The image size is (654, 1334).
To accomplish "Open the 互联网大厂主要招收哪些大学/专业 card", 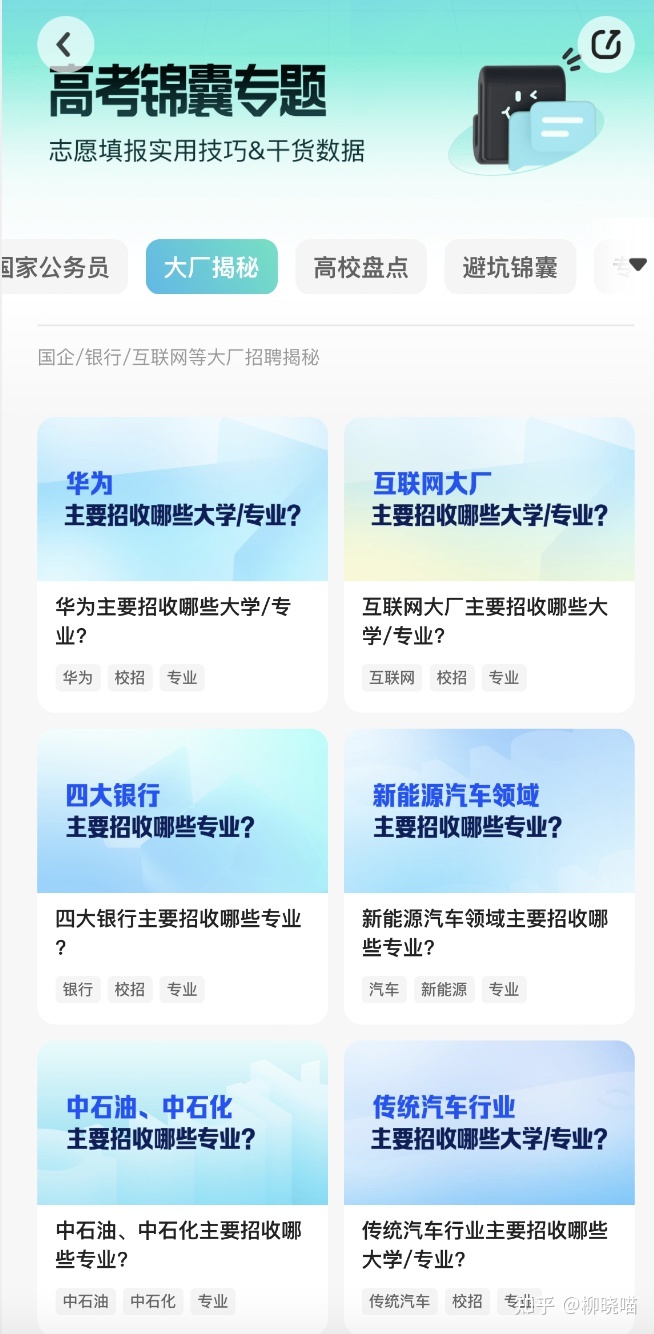I will point(489,564).
